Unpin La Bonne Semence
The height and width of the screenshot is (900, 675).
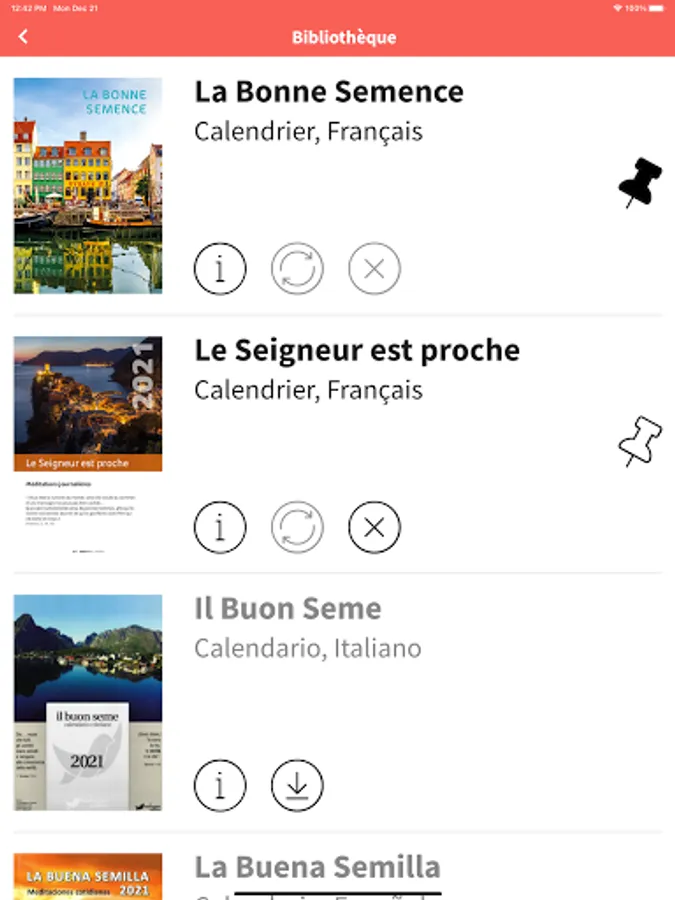pyautogui.click(x=640, y=183)
